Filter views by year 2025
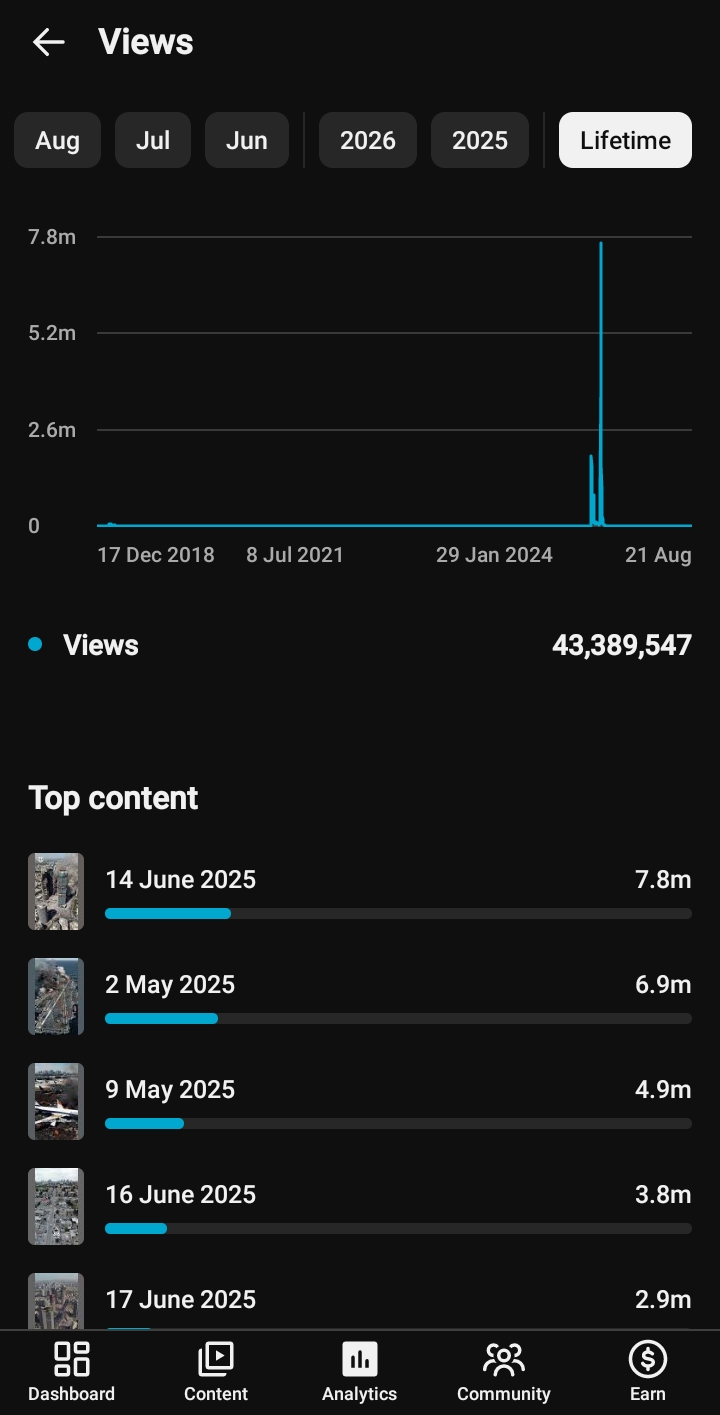The height and width of the screenshot is (1415, 720). tap(480, 140)
